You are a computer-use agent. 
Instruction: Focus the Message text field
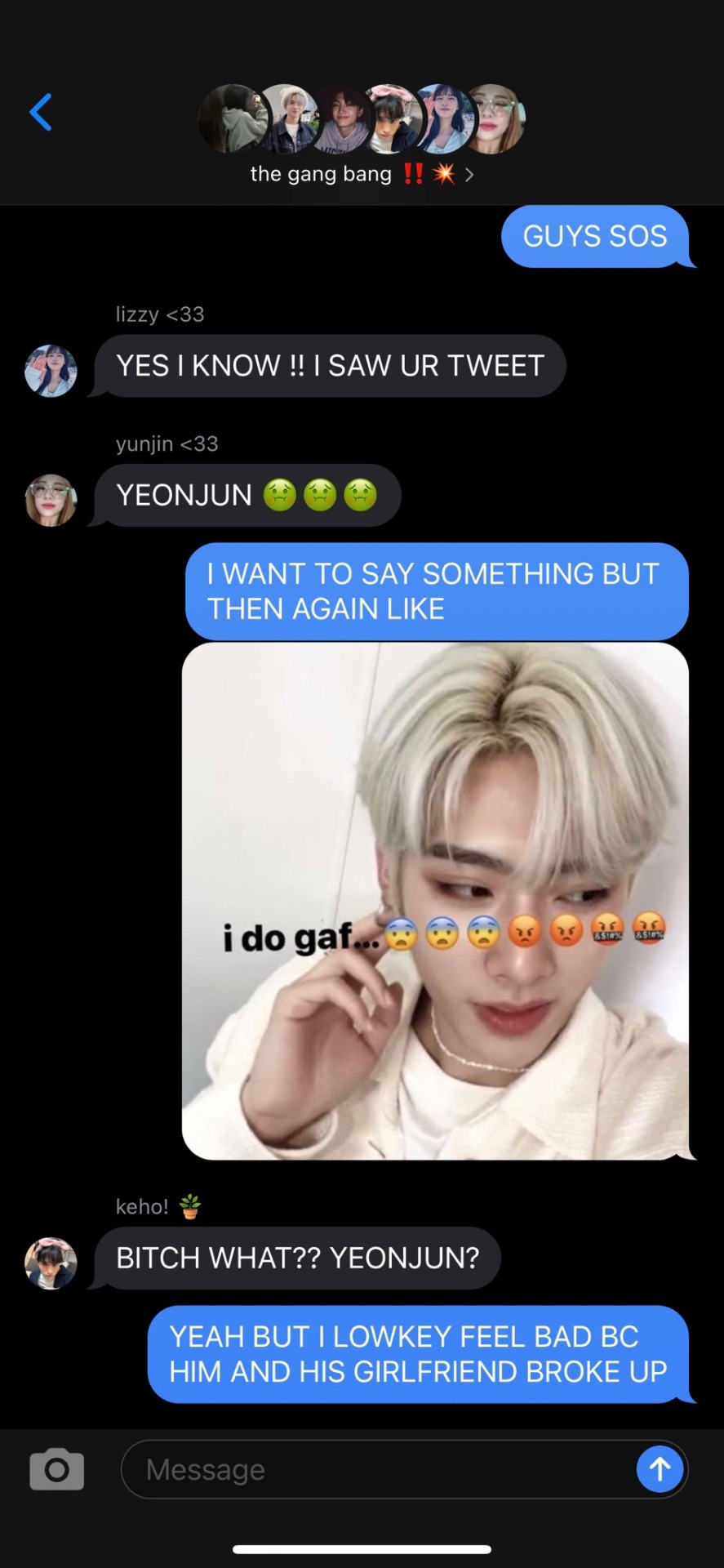(375, 1469)
